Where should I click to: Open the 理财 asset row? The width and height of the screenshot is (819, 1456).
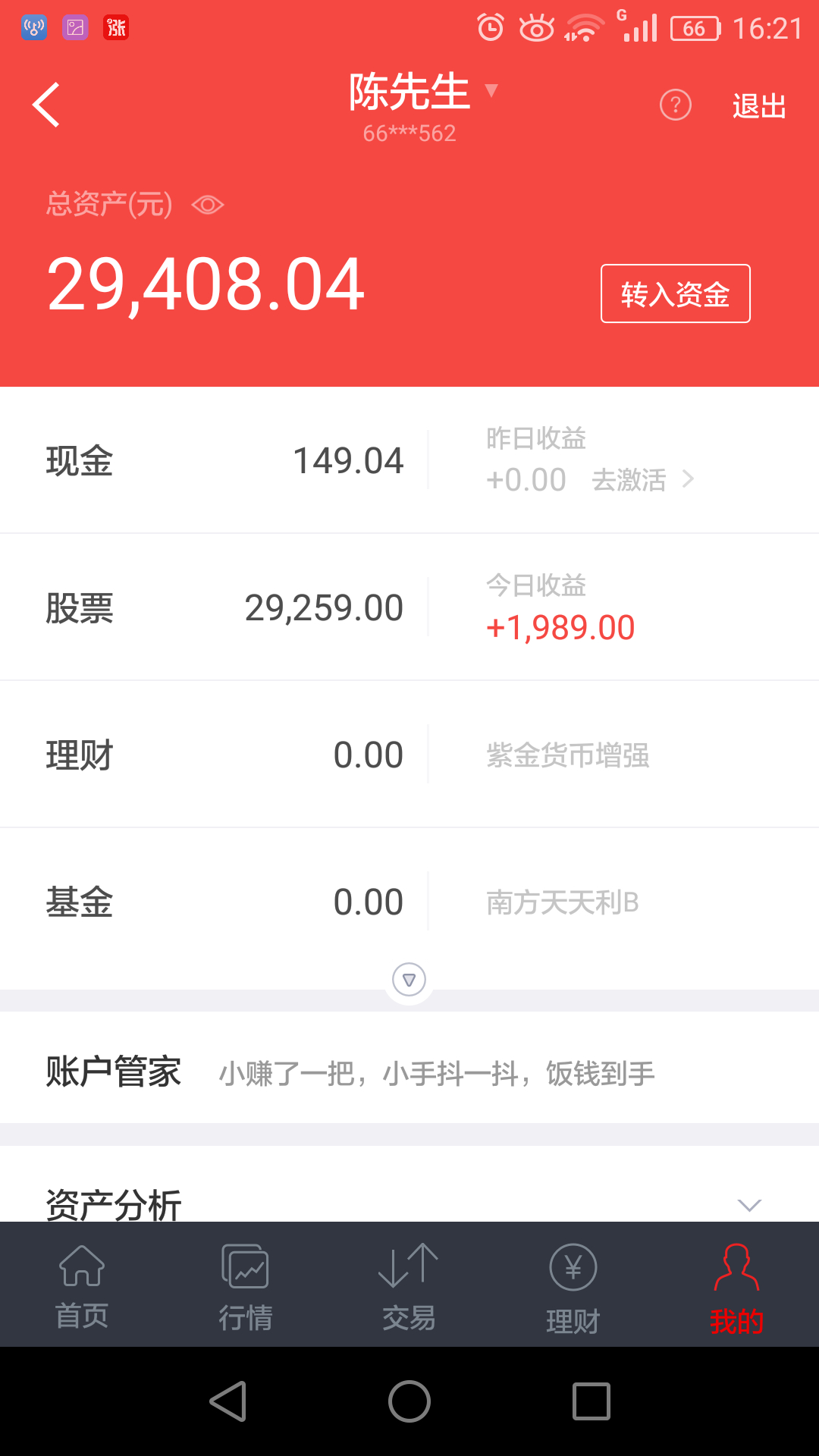[x=409, y=755]
